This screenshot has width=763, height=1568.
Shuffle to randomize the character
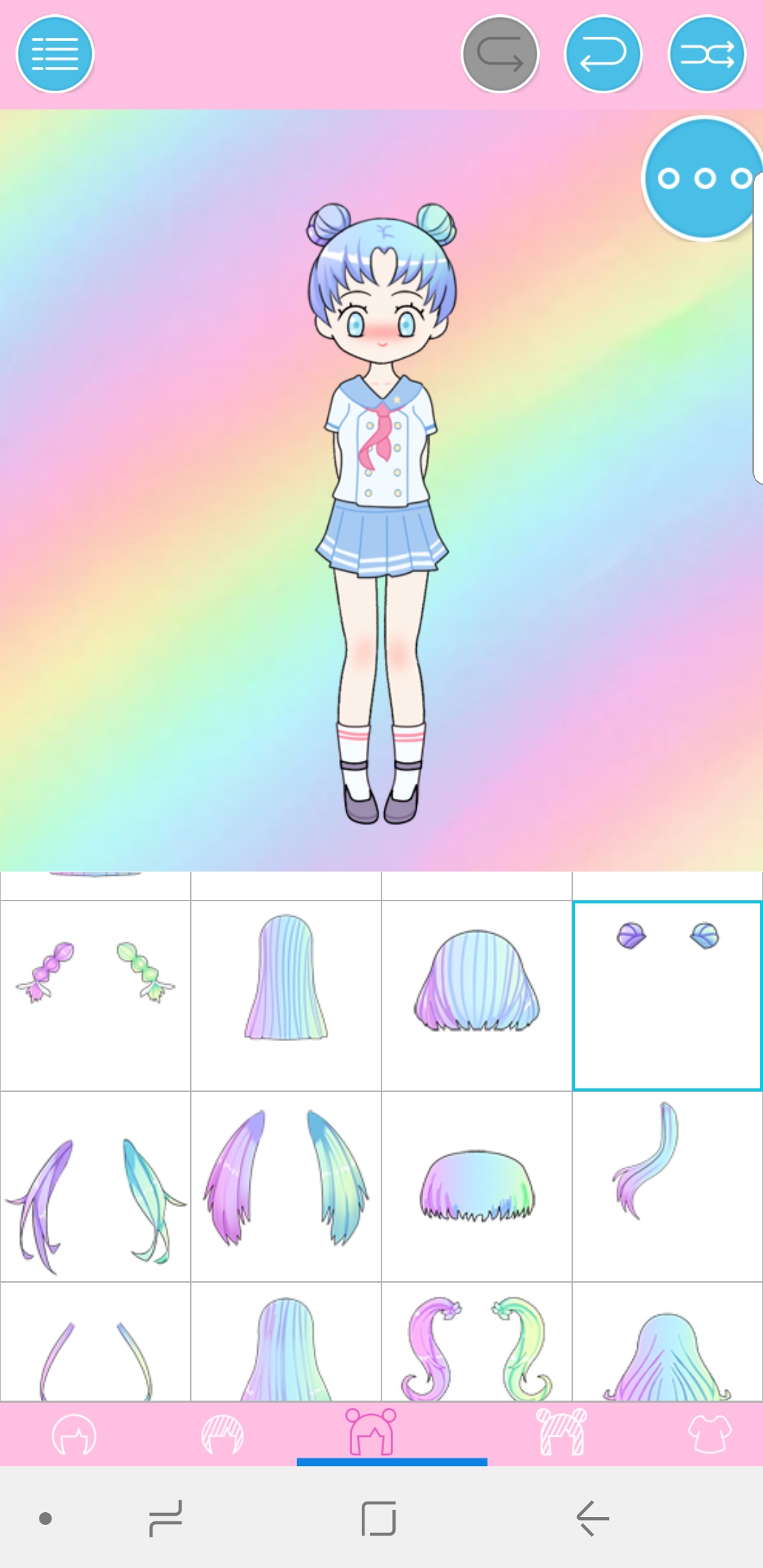(x=707, y=54)
